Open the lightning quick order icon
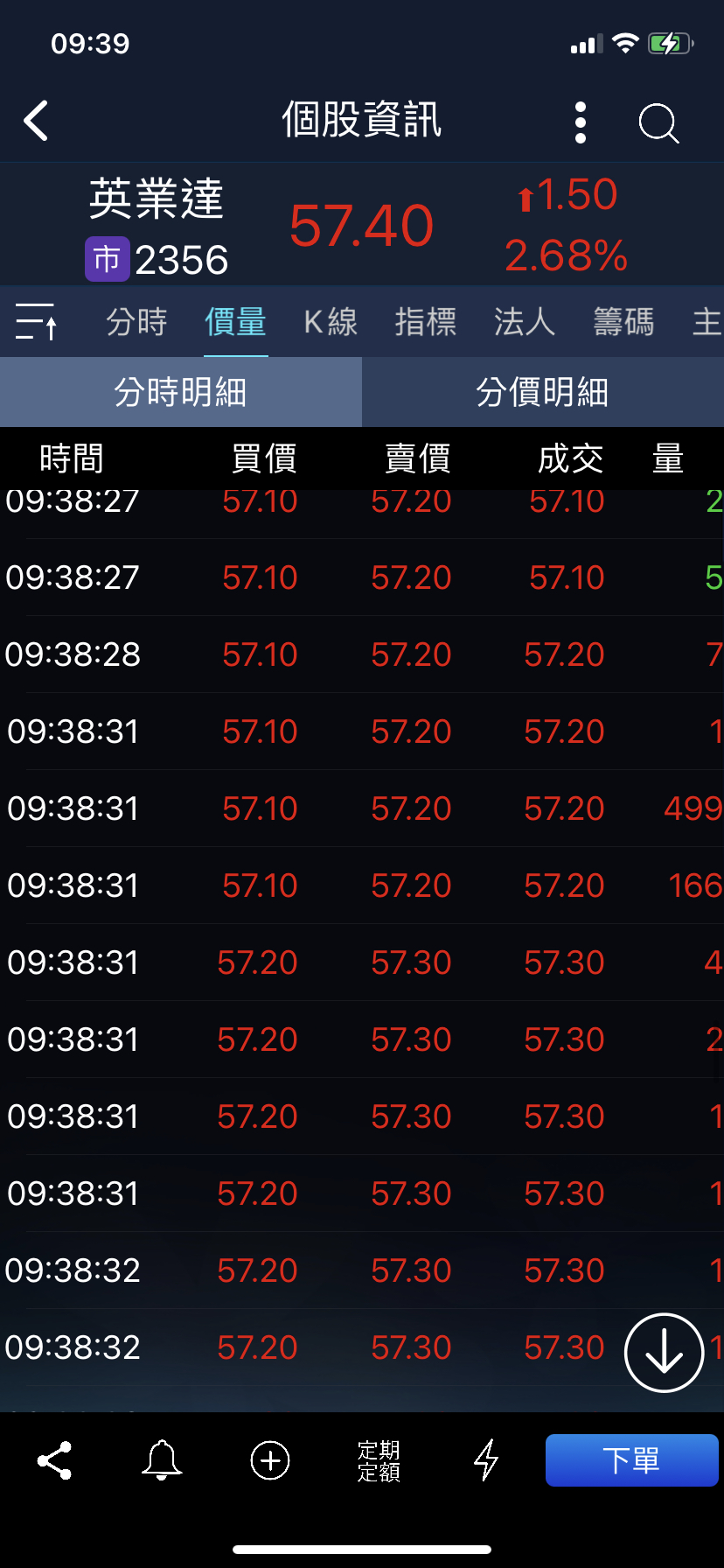724x1568 pixels. click(486, 1460)
